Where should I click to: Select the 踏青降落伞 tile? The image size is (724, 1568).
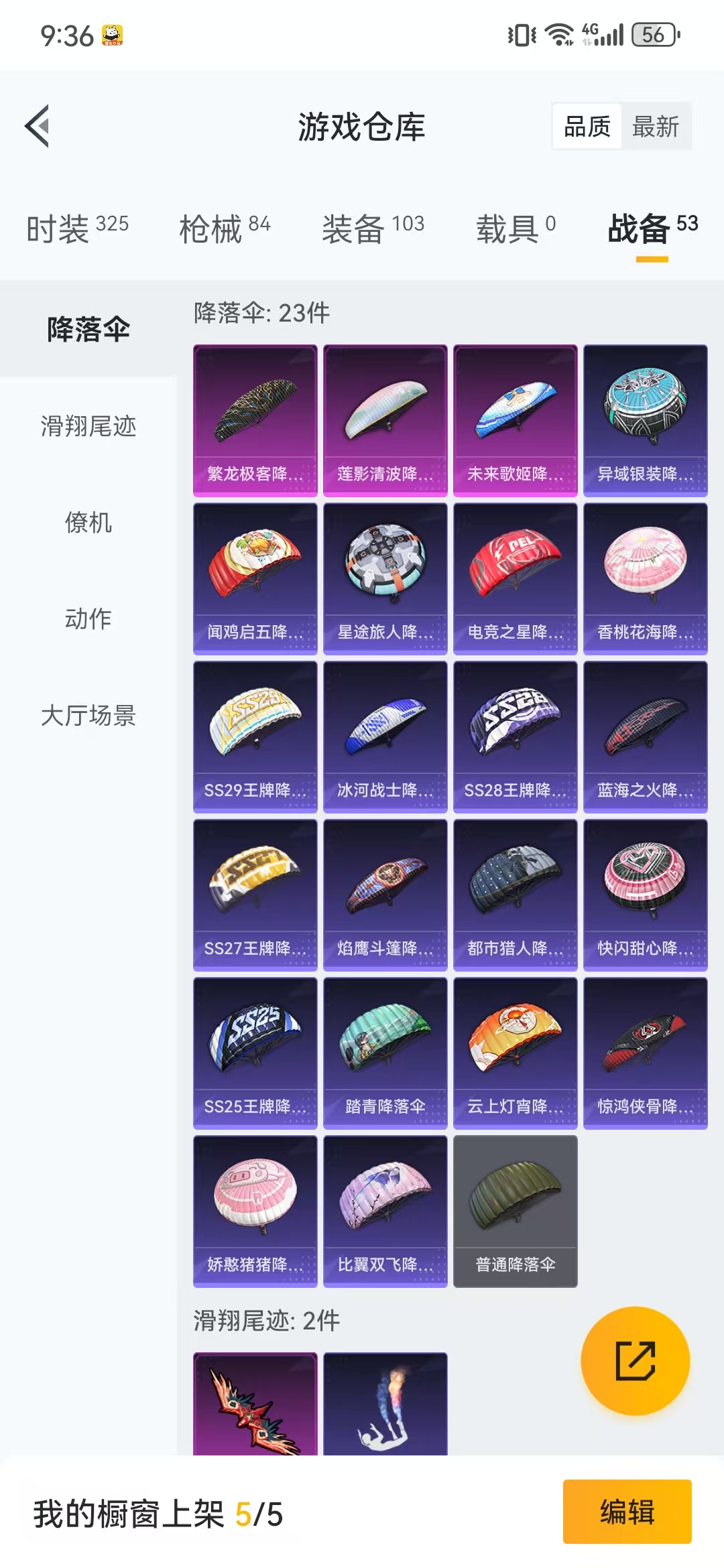pos(385,1053)
